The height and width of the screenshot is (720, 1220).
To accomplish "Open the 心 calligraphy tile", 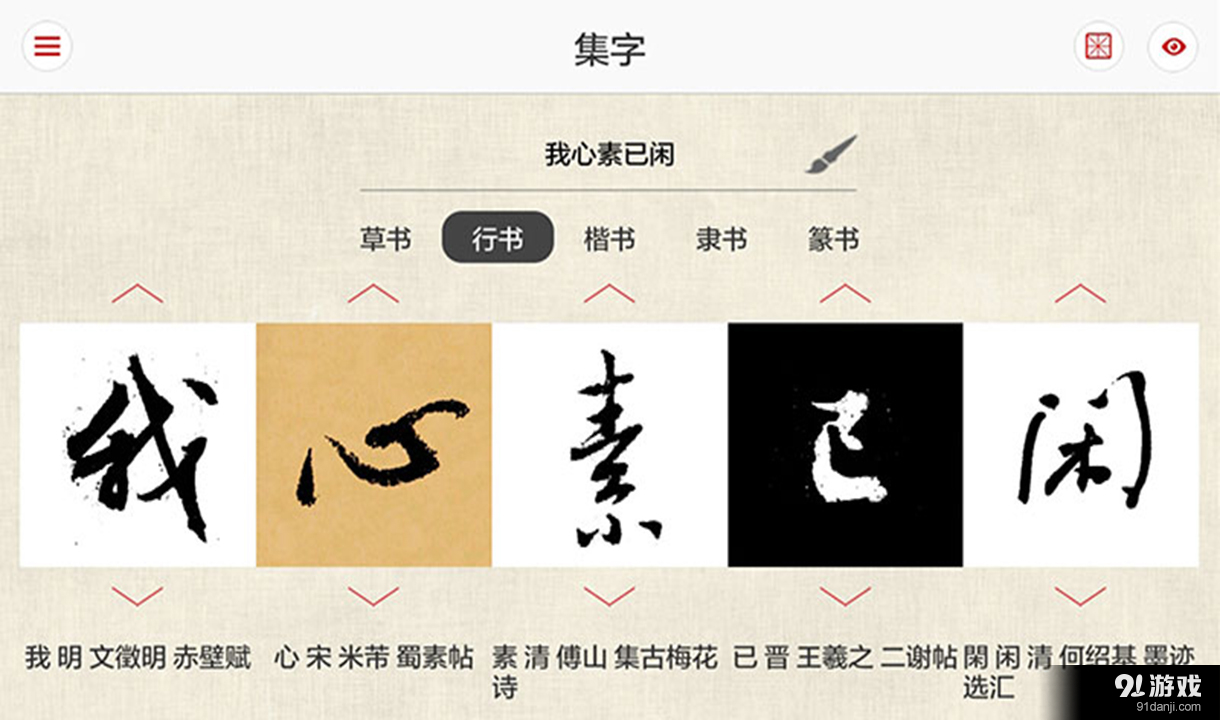I will (373, 445).
